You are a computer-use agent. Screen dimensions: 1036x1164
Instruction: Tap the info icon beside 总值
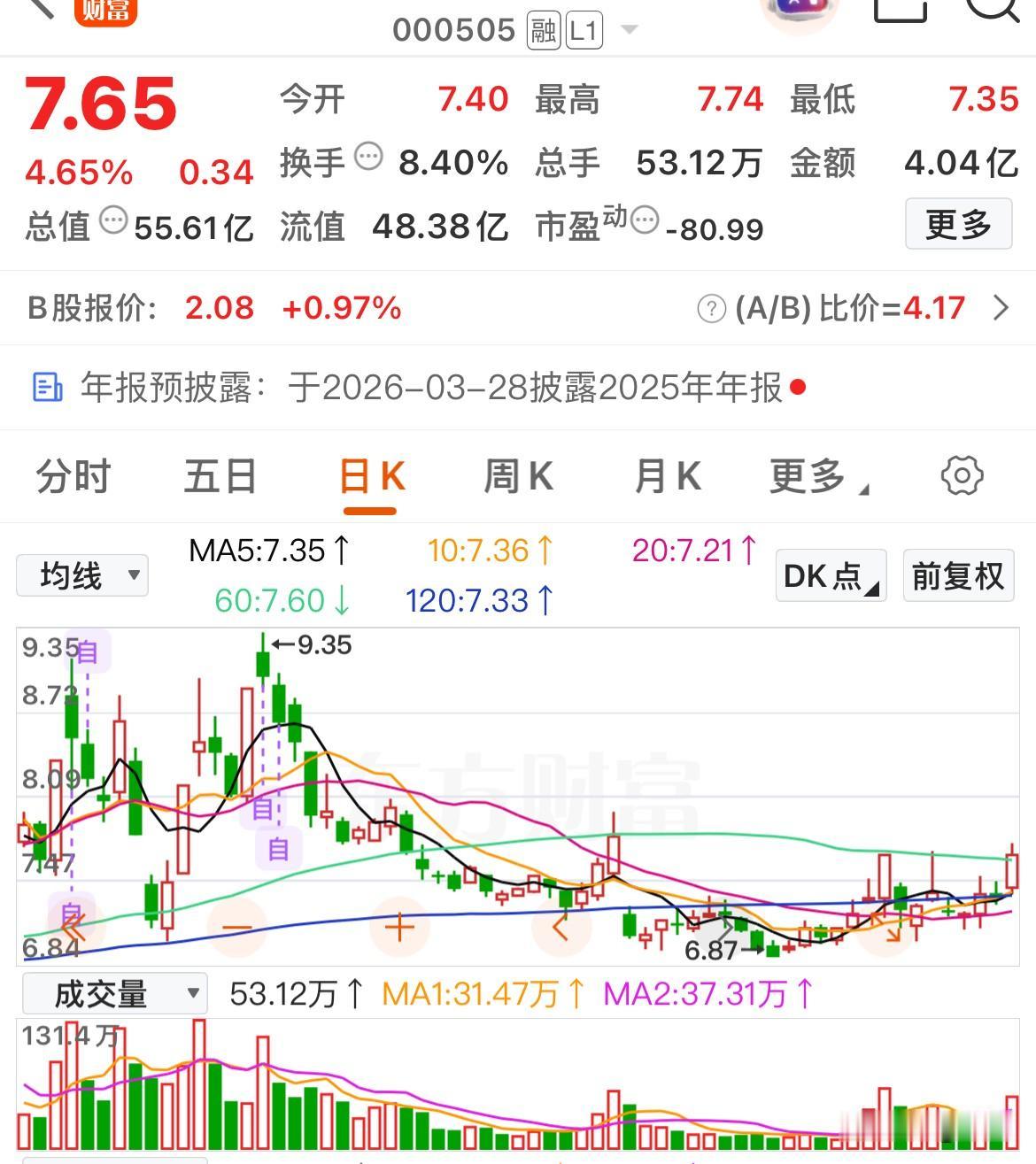pyautogui.click(x=113, y=220)
